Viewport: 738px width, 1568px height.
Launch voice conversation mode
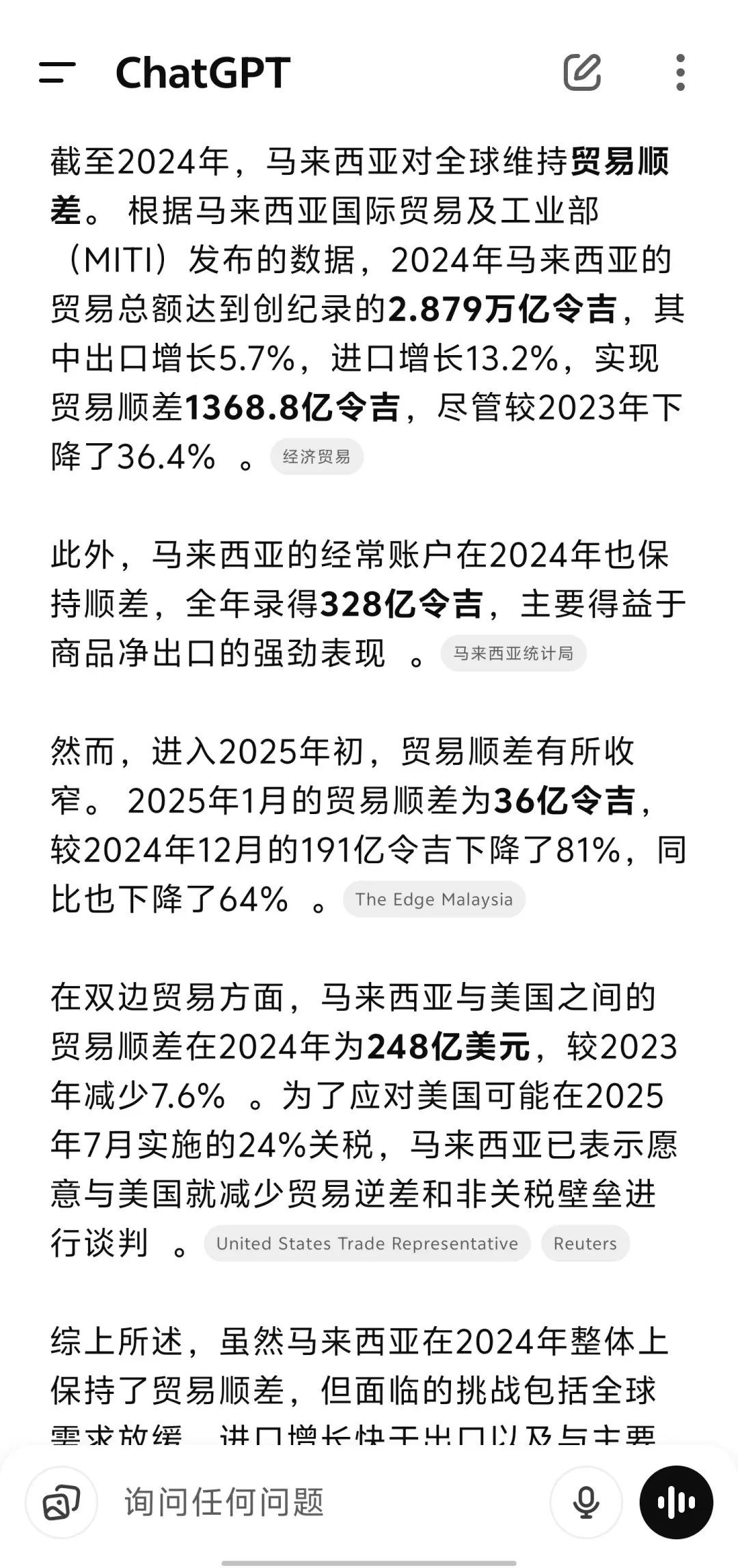click(676, 1502)
